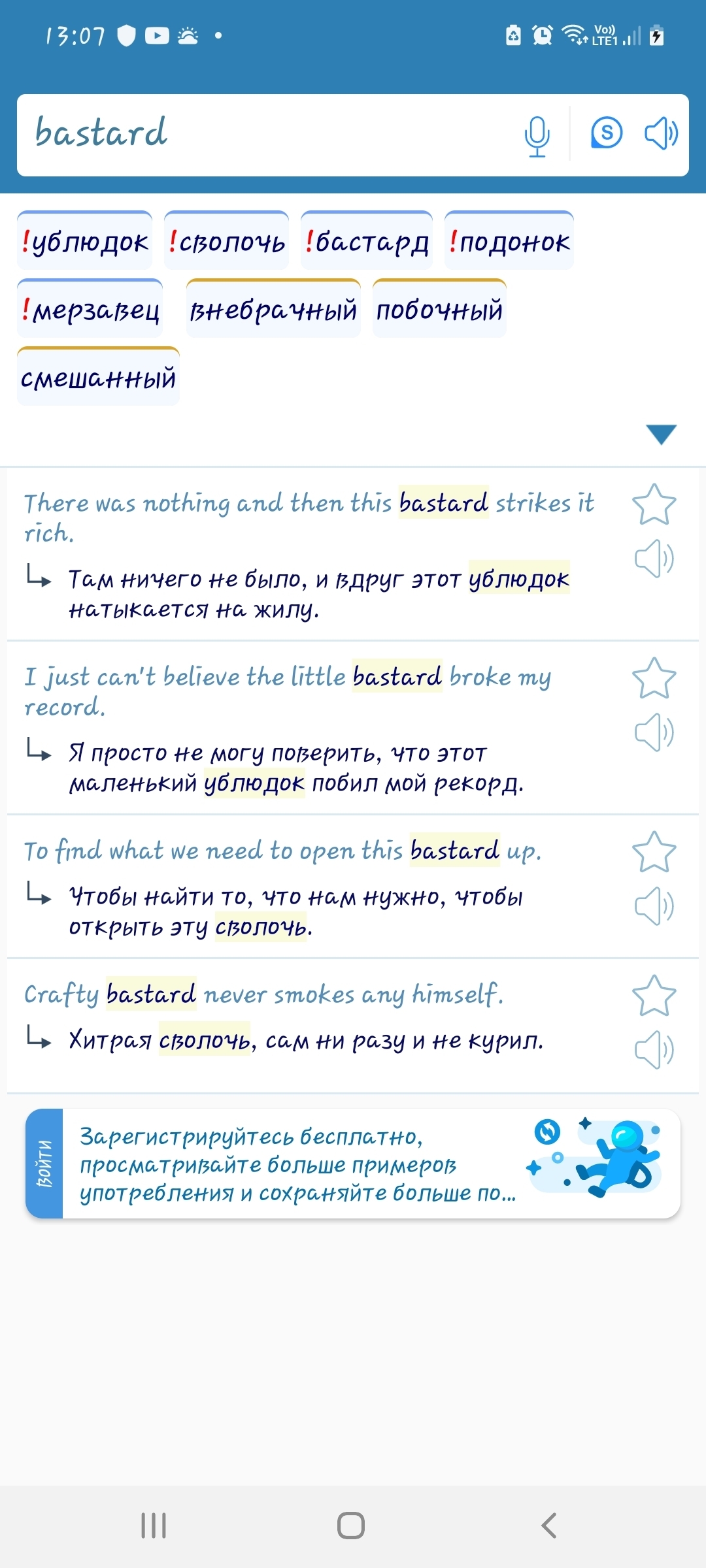Start voice input with the microphone
The width and height of the screenshot is (706, 1568).
537,135
